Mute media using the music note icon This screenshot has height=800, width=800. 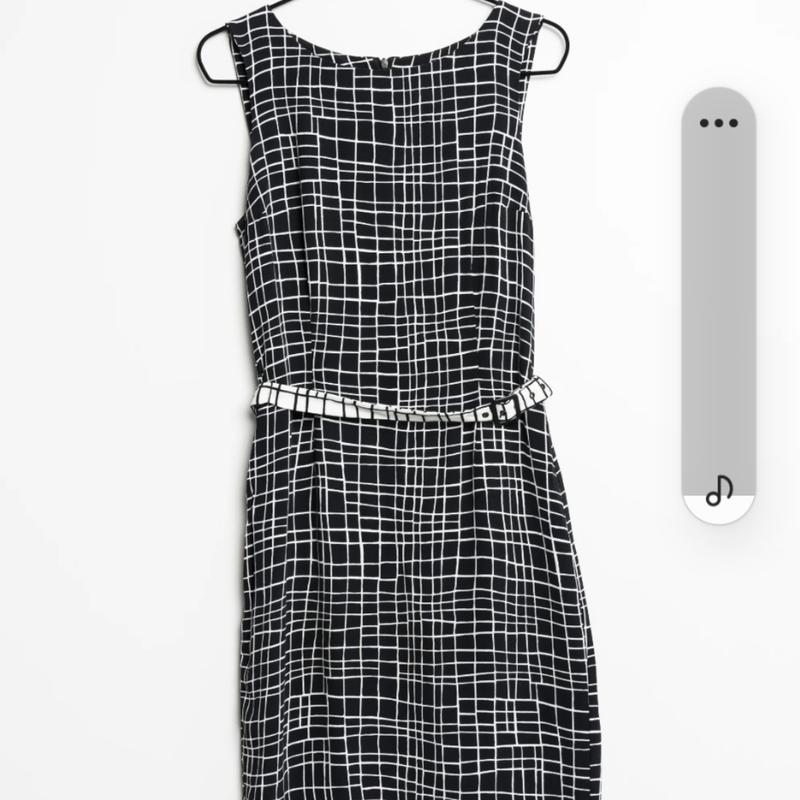point(718,489)
